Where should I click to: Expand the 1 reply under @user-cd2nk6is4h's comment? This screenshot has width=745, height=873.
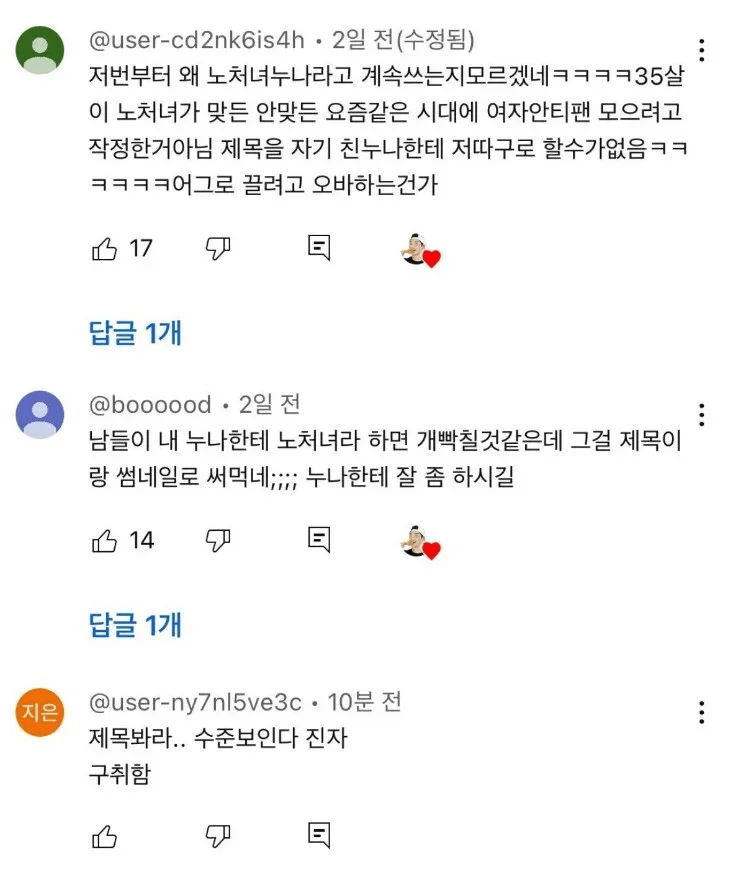point(135,333)
